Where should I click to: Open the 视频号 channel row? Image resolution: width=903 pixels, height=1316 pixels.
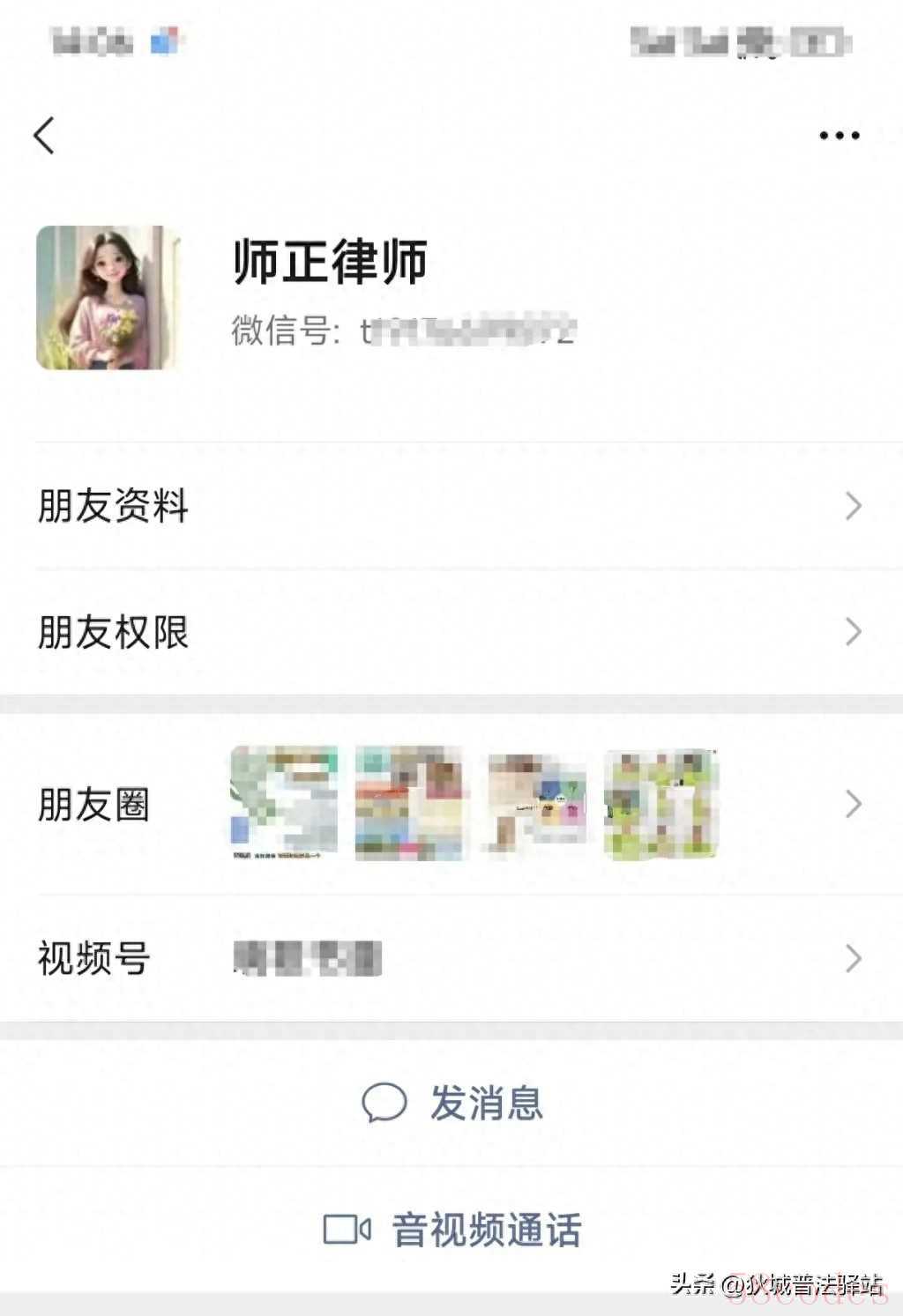tap(450, 958)
